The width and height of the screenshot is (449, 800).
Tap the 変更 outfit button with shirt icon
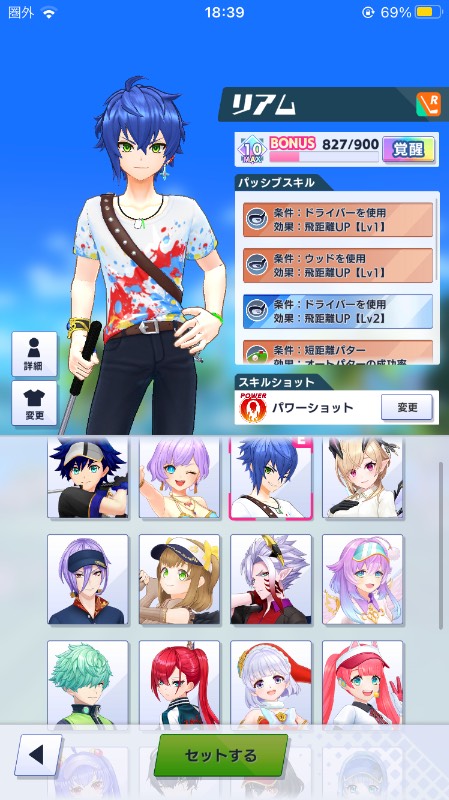[x=34, y=403]
